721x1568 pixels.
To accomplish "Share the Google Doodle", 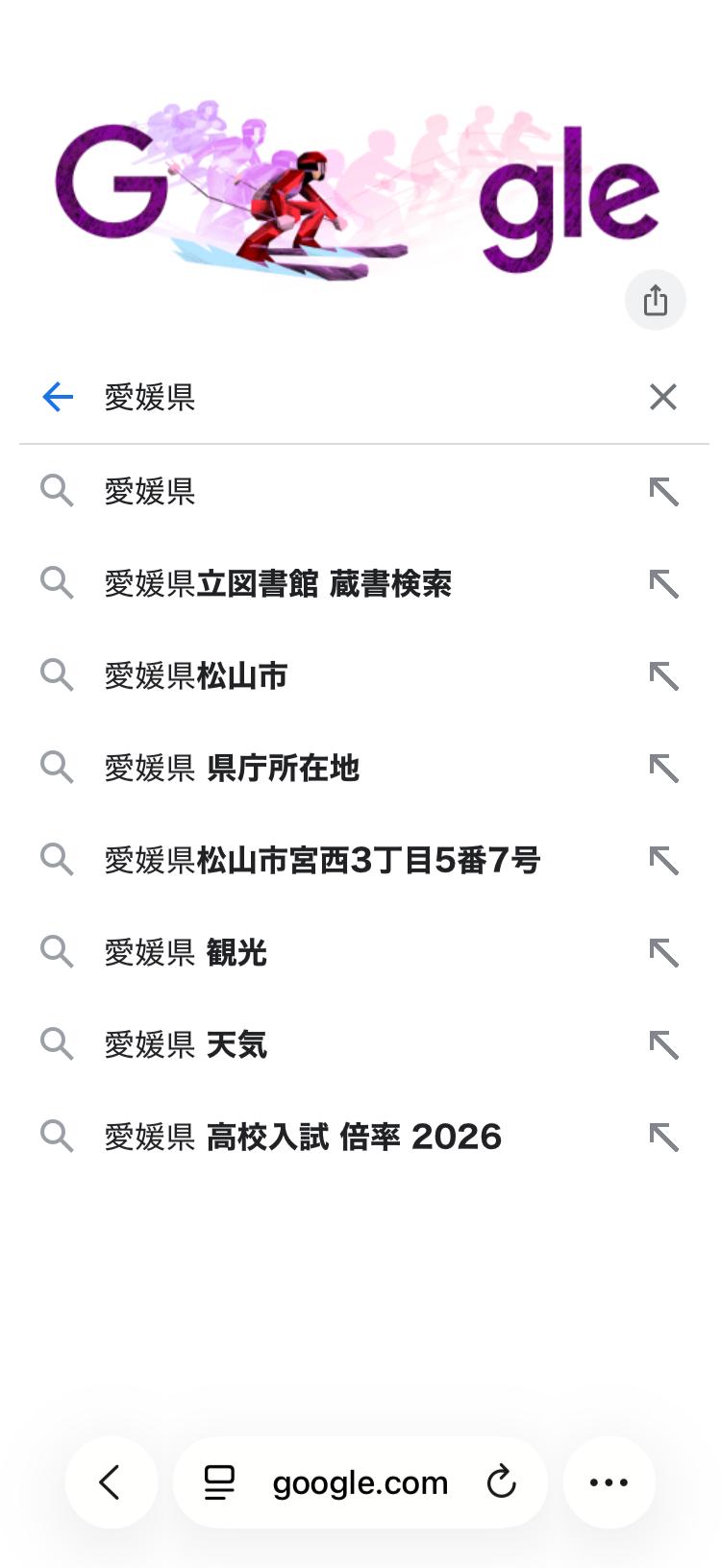I will [x=655, y=300].
